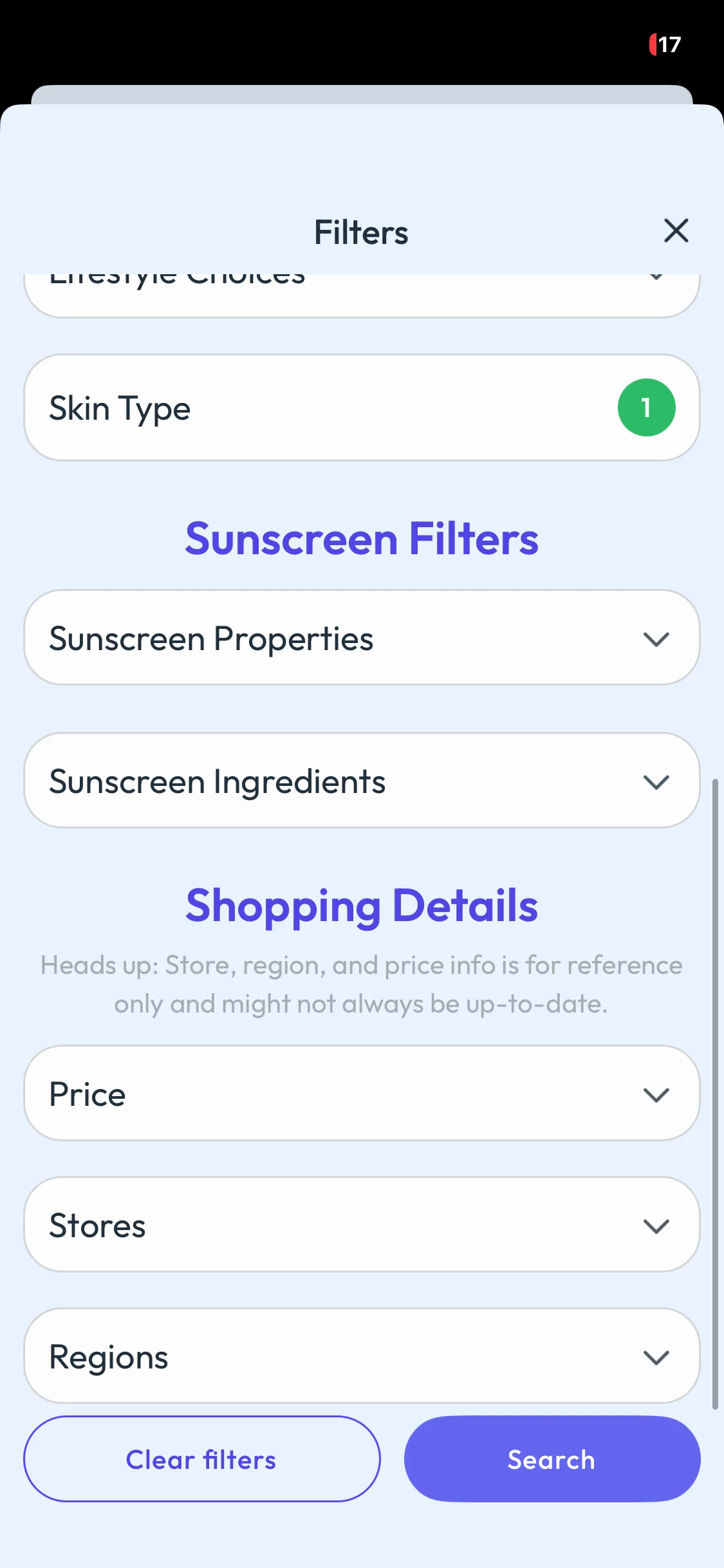Expand the Stores filter
This screenshot has width=724, height=1568.
click(360, 1225)
